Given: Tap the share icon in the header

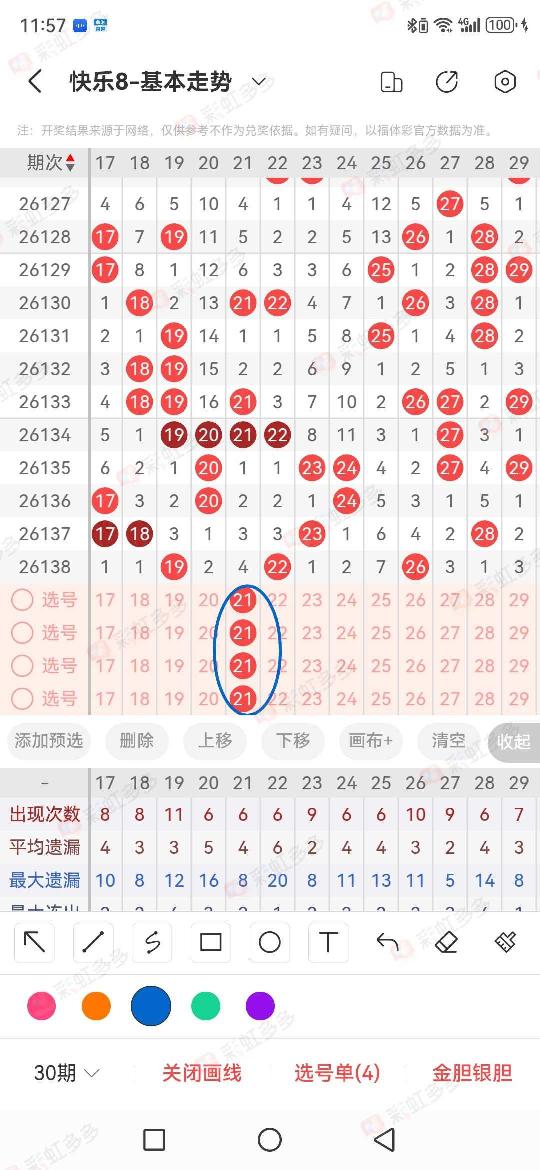Looking at the screenshot, I should (447, 82).
